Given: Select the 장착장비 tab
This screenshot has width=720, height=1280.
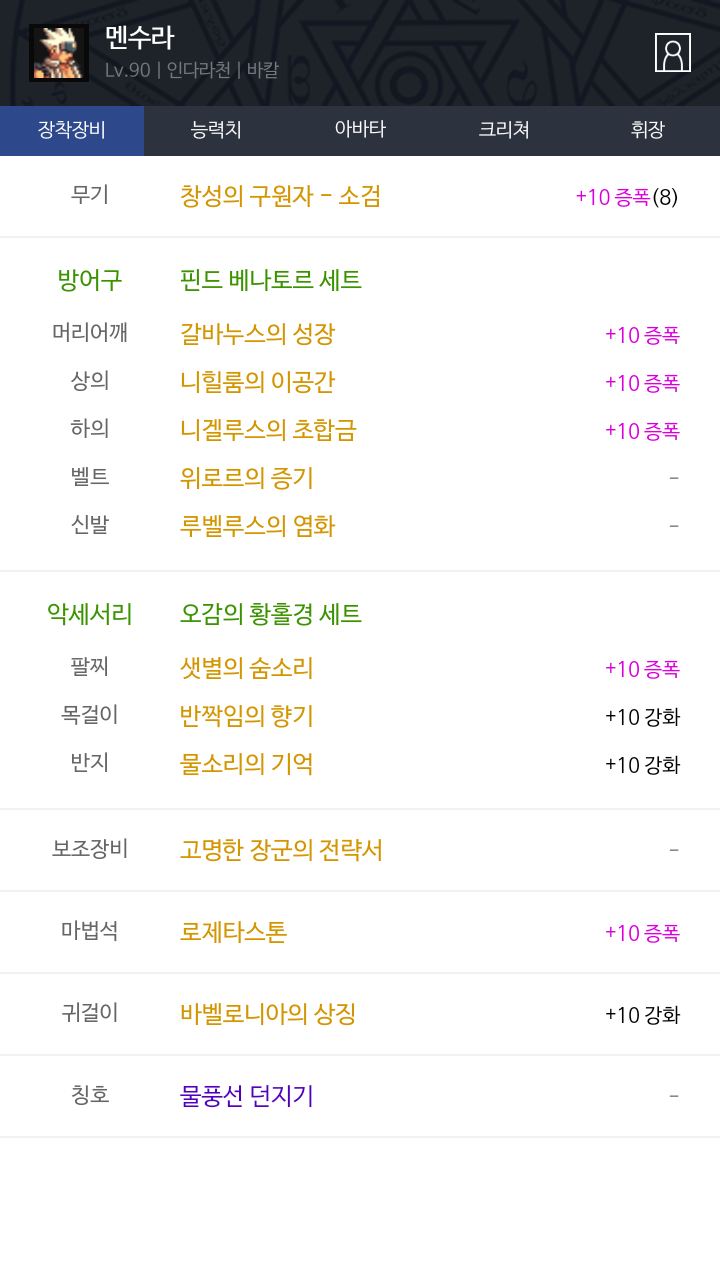Looking at the screenshot, I should (72, 130).
